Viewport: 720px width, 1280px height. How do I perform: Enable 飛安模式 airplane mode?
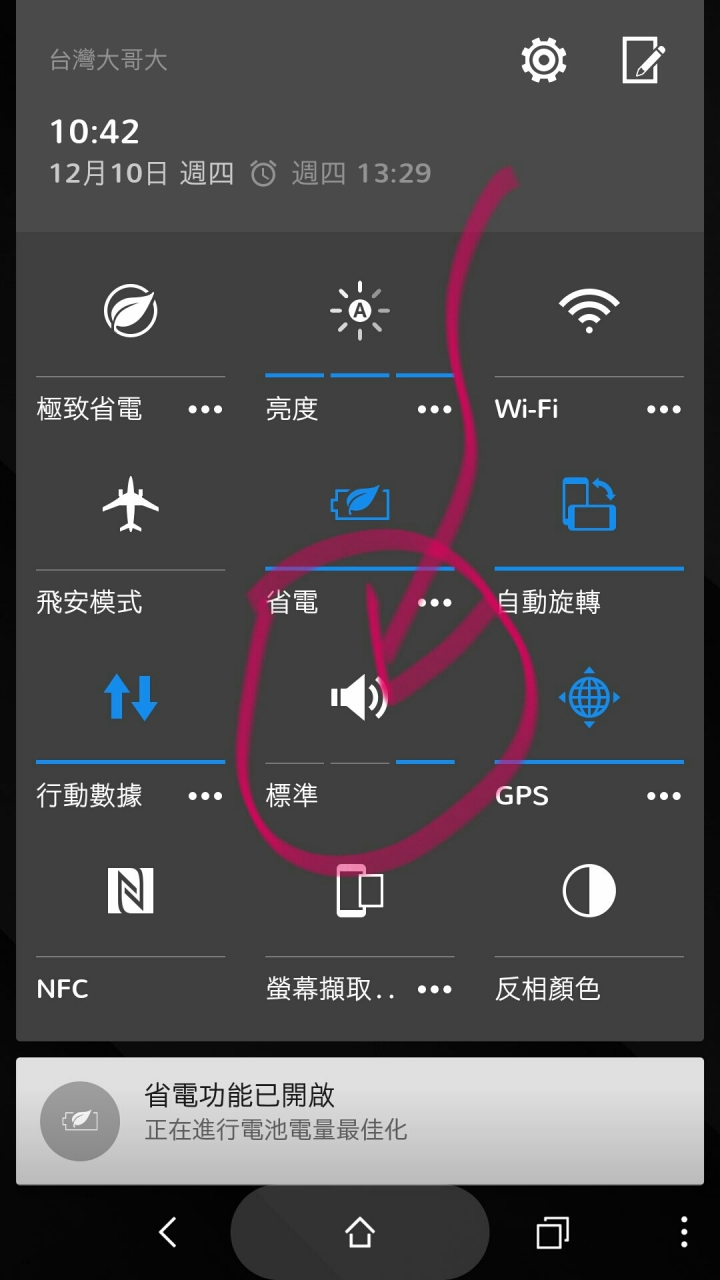pyautogui.click(x=130, y=504)
